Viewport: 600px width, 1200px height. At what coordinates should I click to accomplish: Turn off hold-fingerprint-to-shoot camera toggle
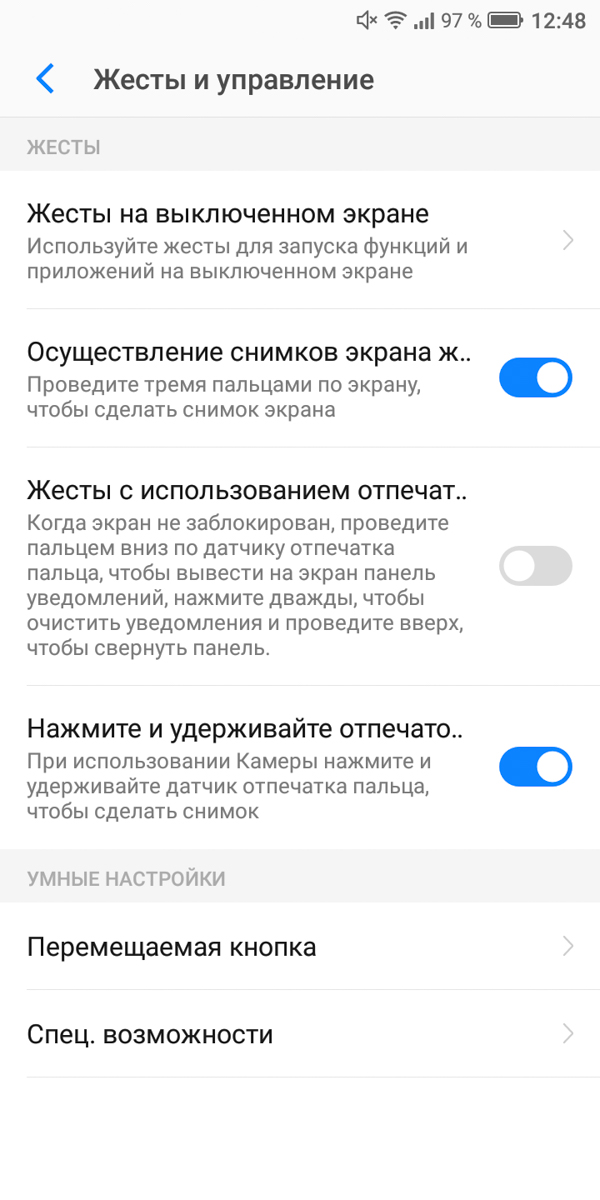click(x=535, y=767)
